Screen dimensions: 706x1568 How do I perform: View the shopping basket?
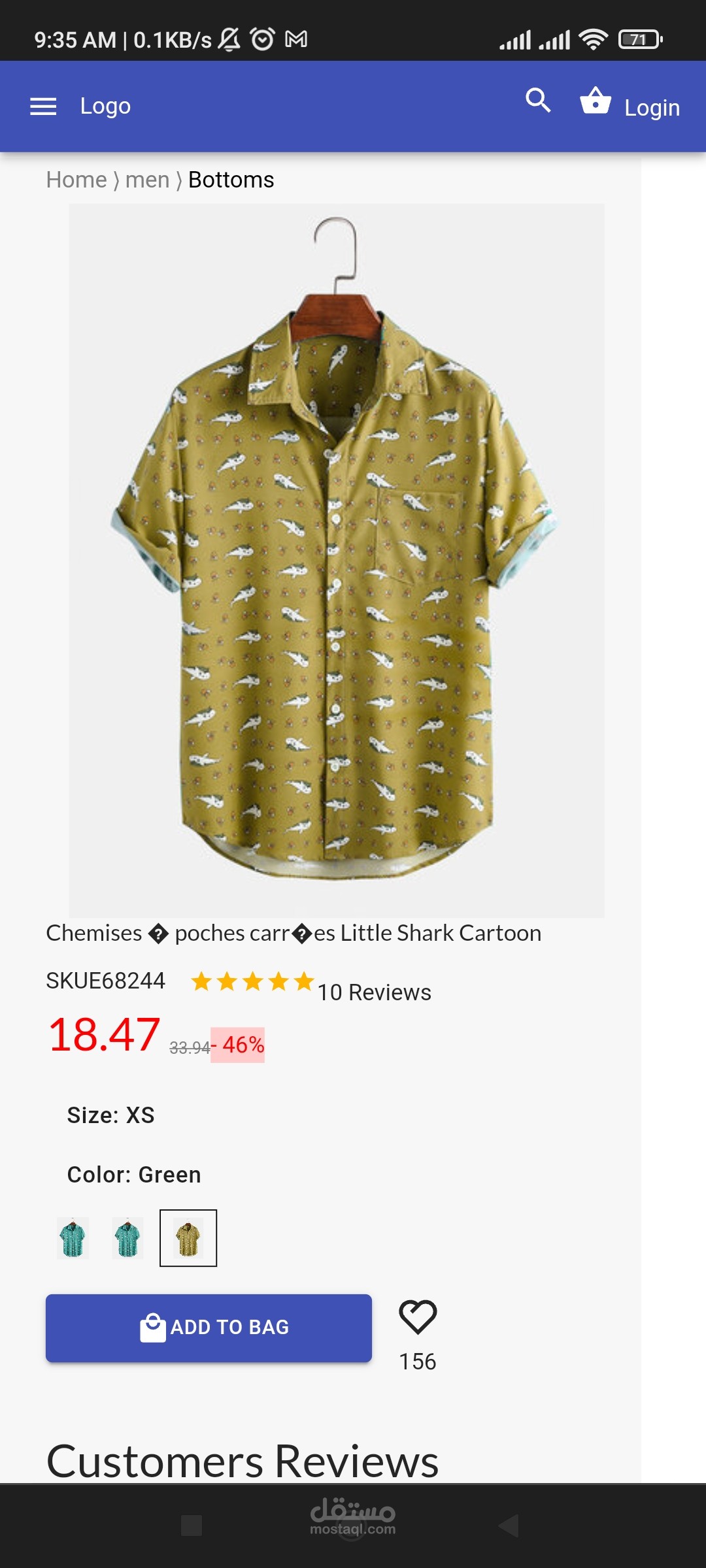(x=596, y=101)
